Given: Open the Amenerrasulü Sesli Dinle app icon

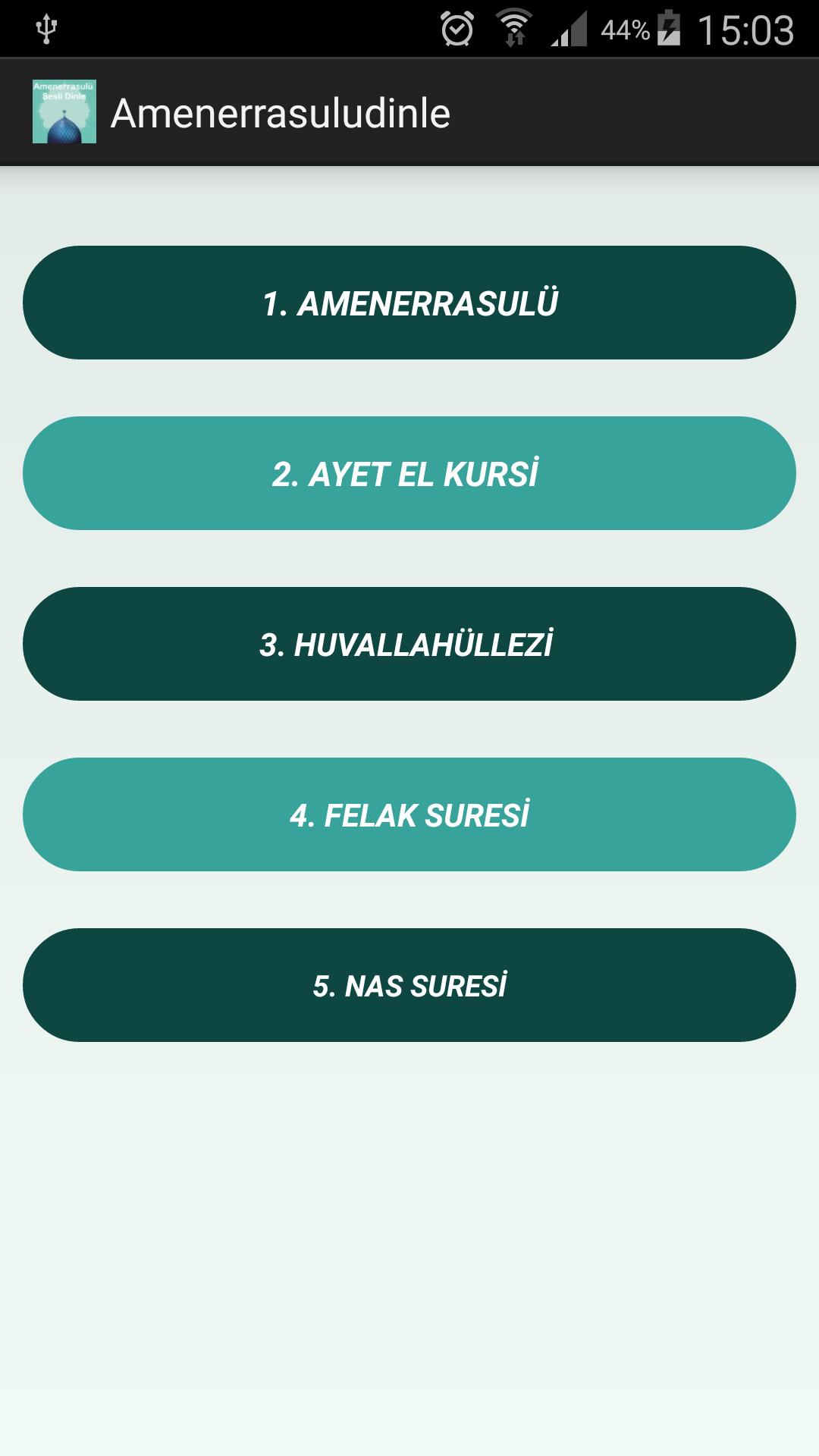Looking at the screenshot, I should tap(64, 112).
